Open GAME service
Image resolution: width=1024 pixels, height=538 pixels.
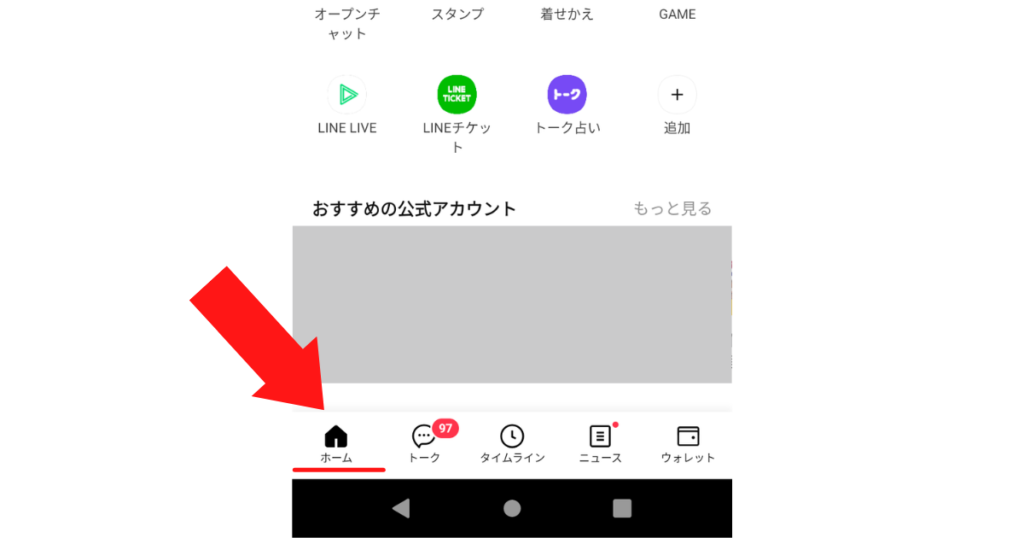point(677,14)
